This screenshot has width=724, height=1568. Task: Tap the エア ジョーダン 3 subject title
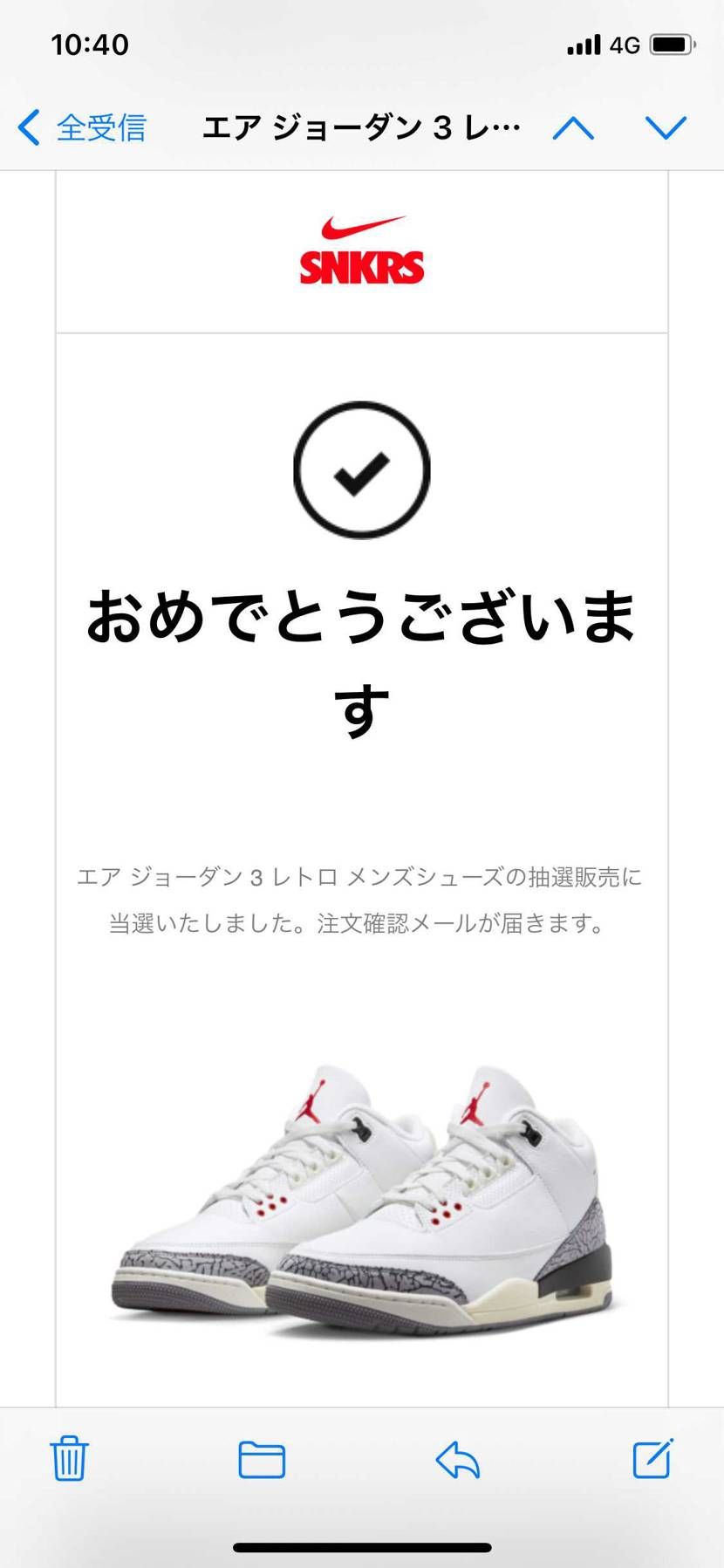point(360,127)
